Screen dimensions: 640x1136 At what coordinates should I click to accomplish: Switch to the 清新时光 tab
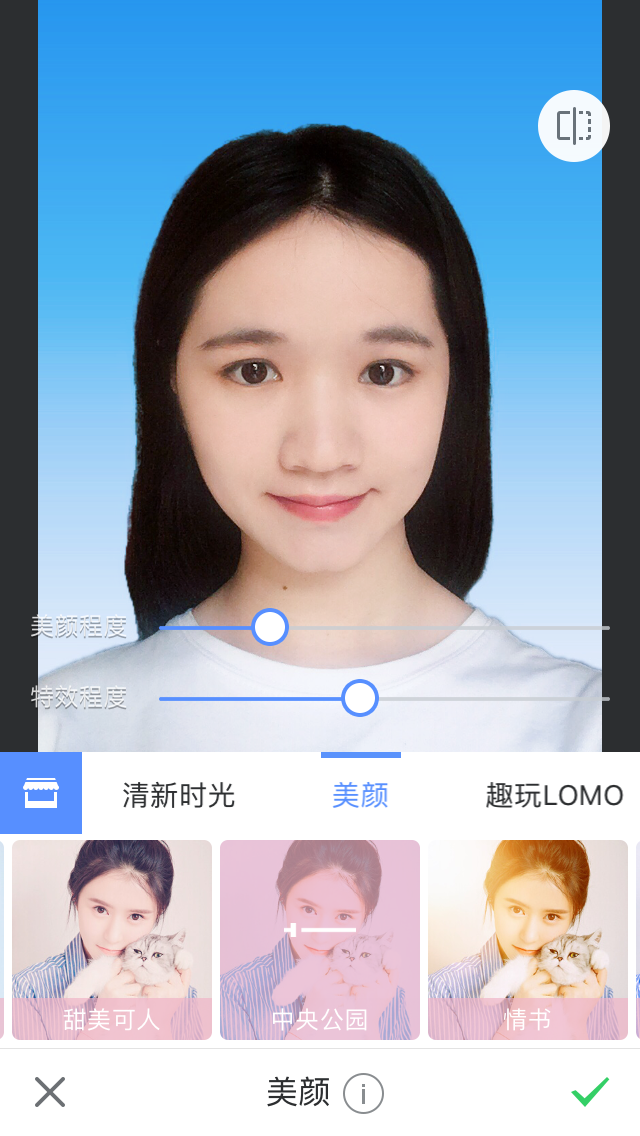tap(178, 796)
